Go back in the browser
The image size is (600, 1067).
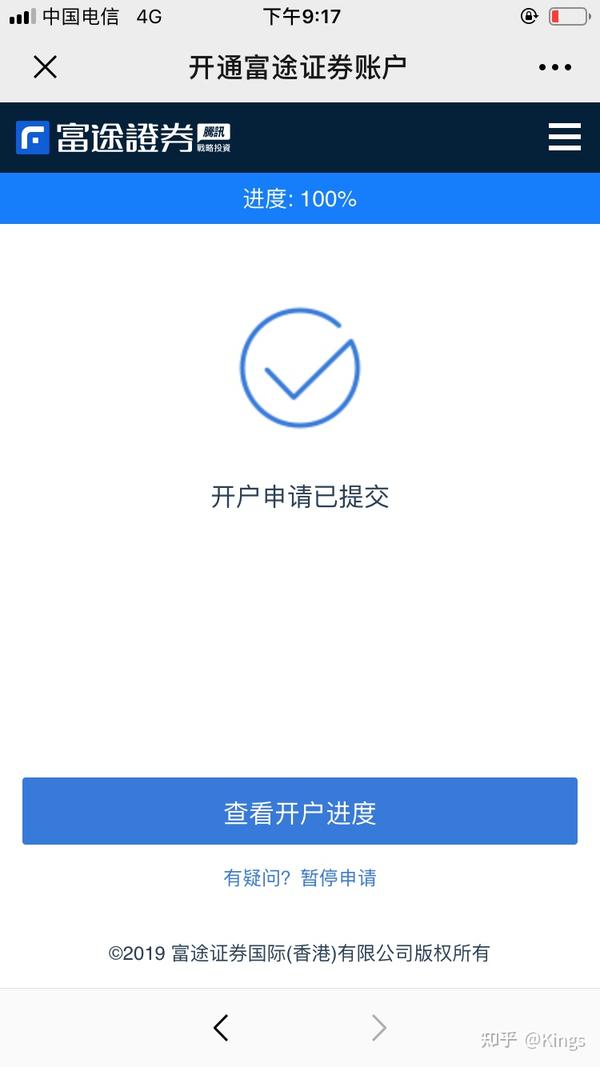coord(221,1028)
